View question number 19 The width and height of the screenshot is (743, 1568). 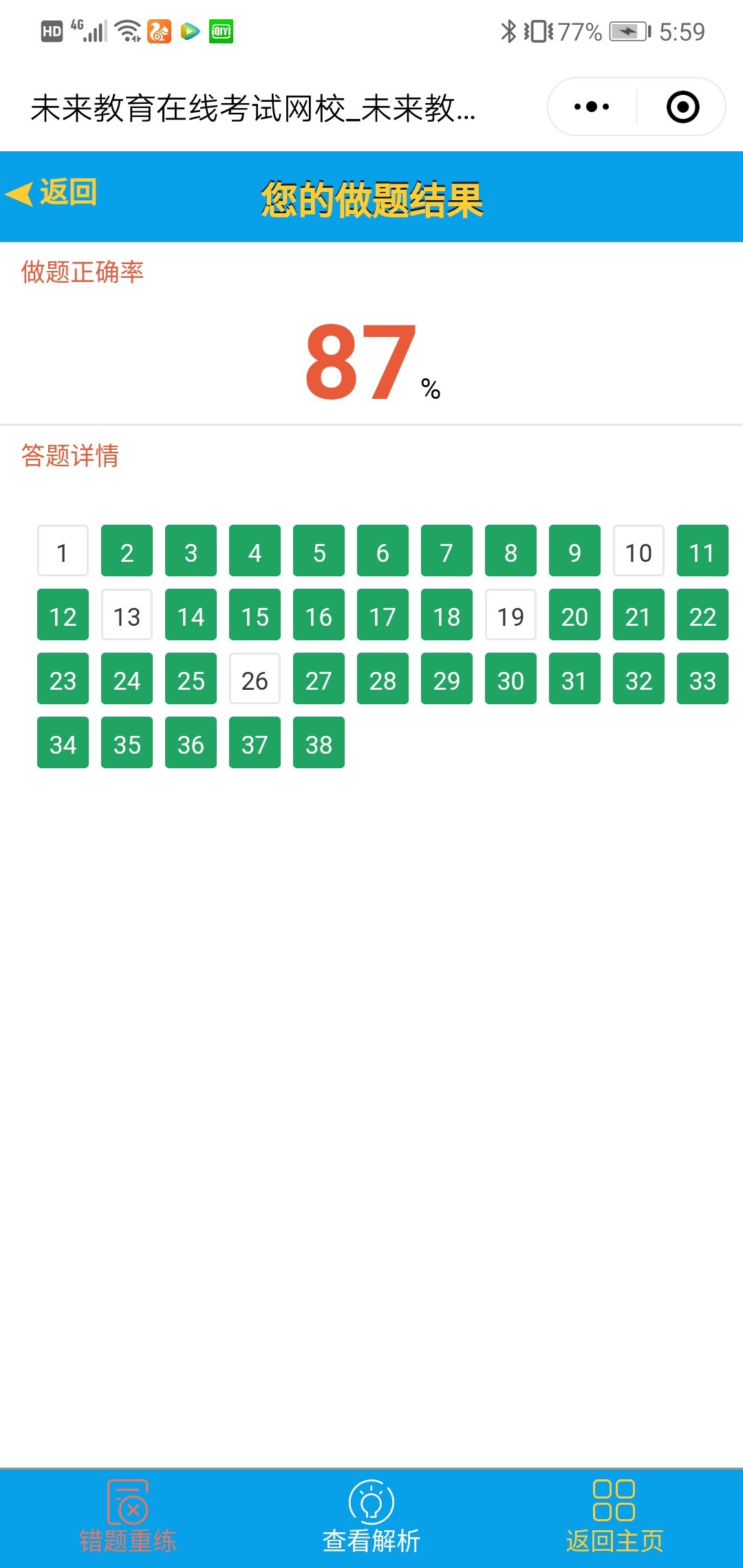(x=510, y=615)
